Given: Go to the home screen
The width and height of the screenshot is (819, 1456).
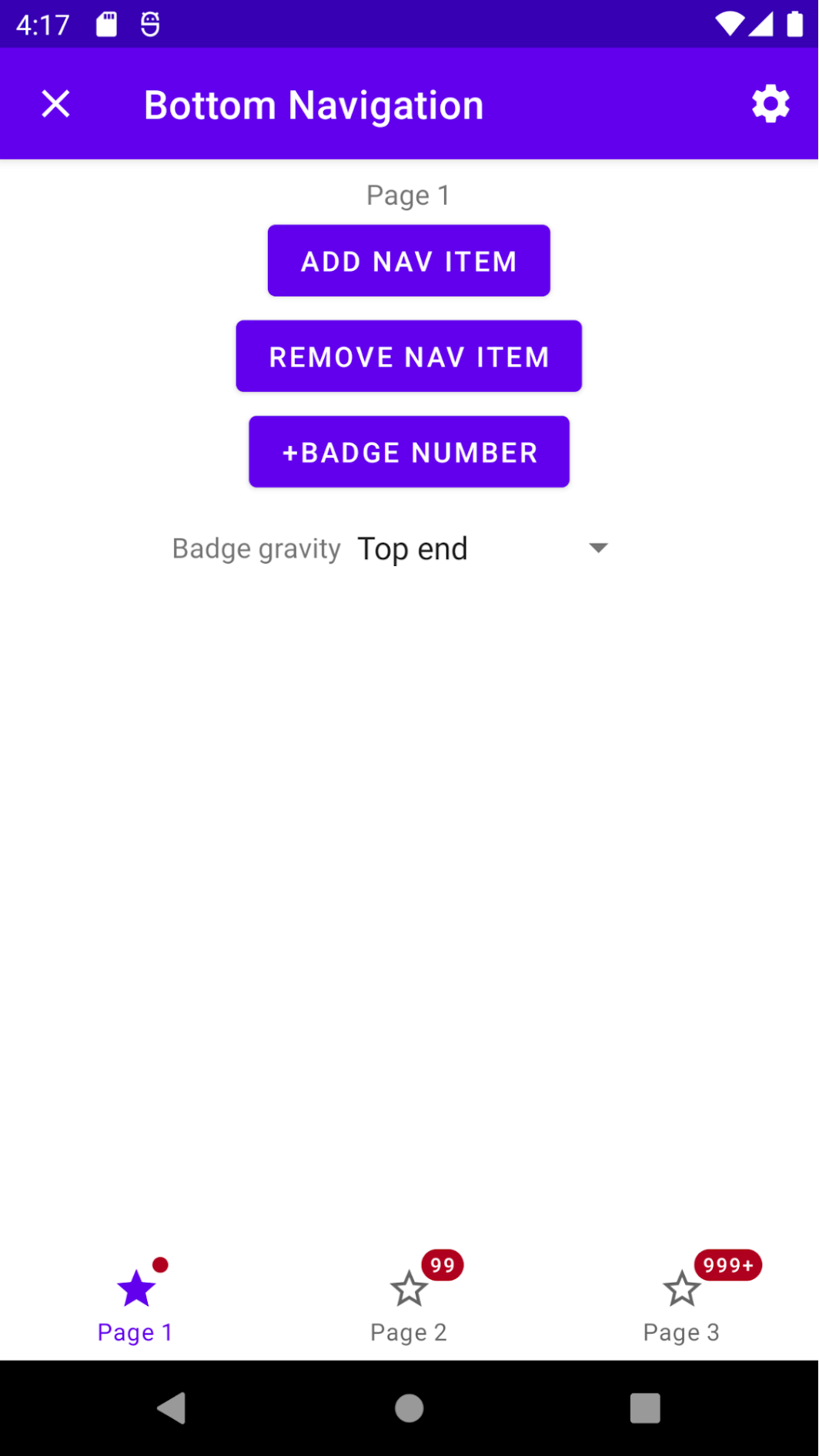Looking at the screenshot, I should tap(409, 1408).
